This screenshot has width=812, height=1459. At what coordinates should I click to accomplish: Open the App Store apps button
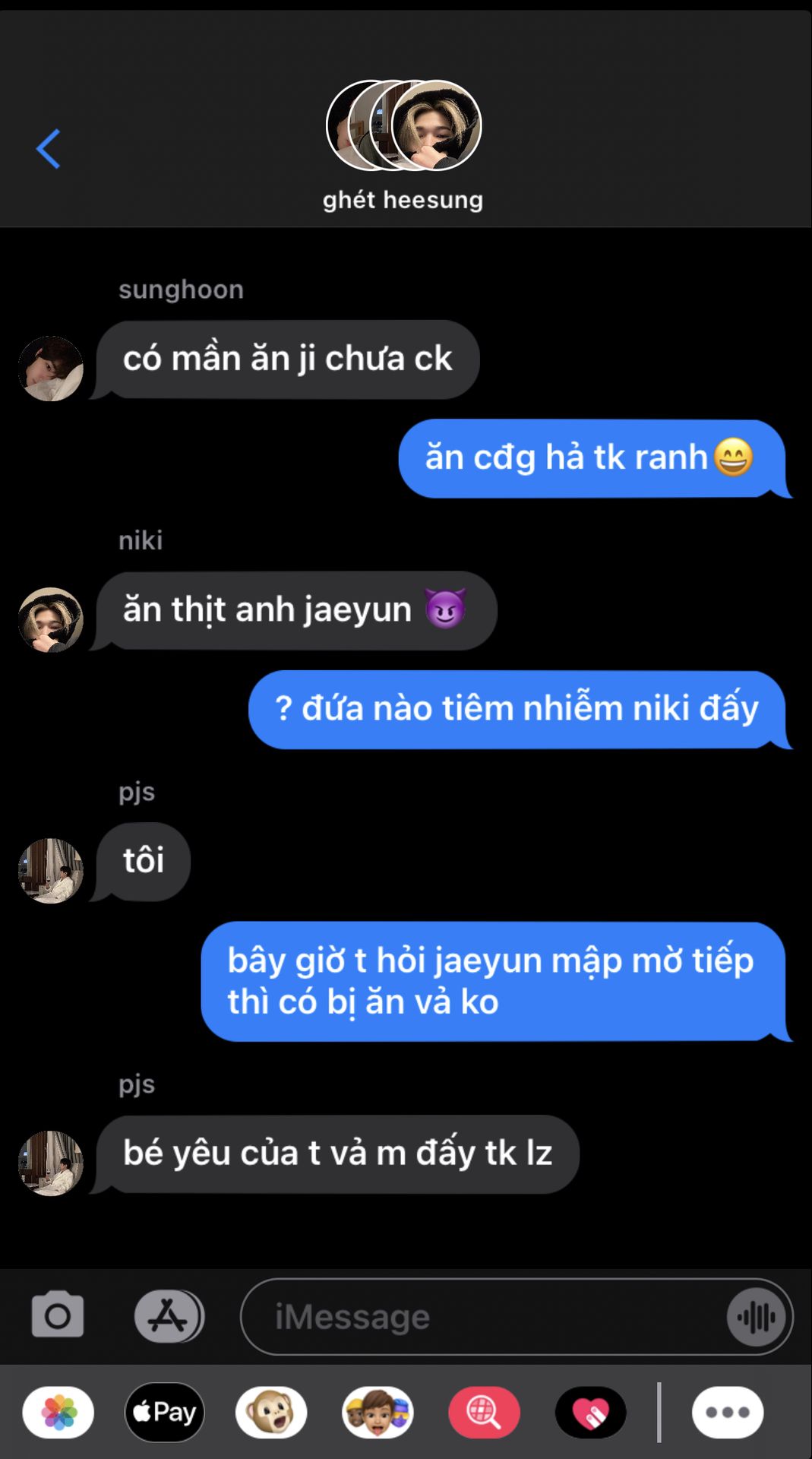point(169,1315)
